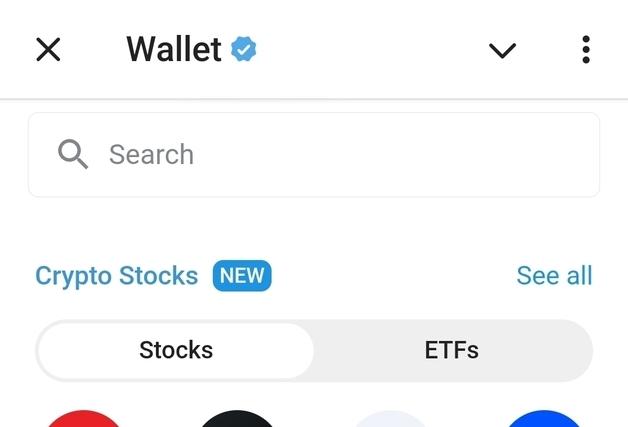Screen dimensions: 628x427
Task: Select the Stocks segment
Action: tap(176, 350)
